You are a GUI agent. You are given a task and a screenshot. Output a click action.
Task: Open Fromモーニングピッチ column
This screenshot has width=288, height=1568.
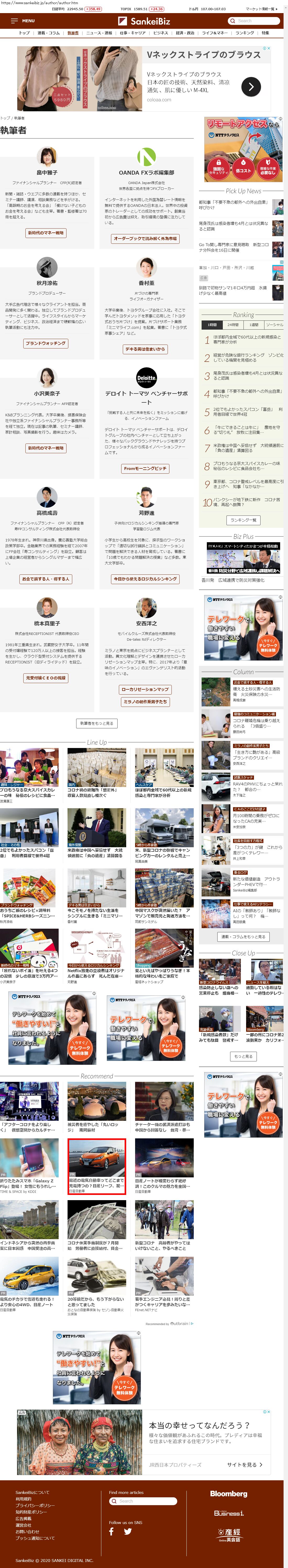(146, 469)
